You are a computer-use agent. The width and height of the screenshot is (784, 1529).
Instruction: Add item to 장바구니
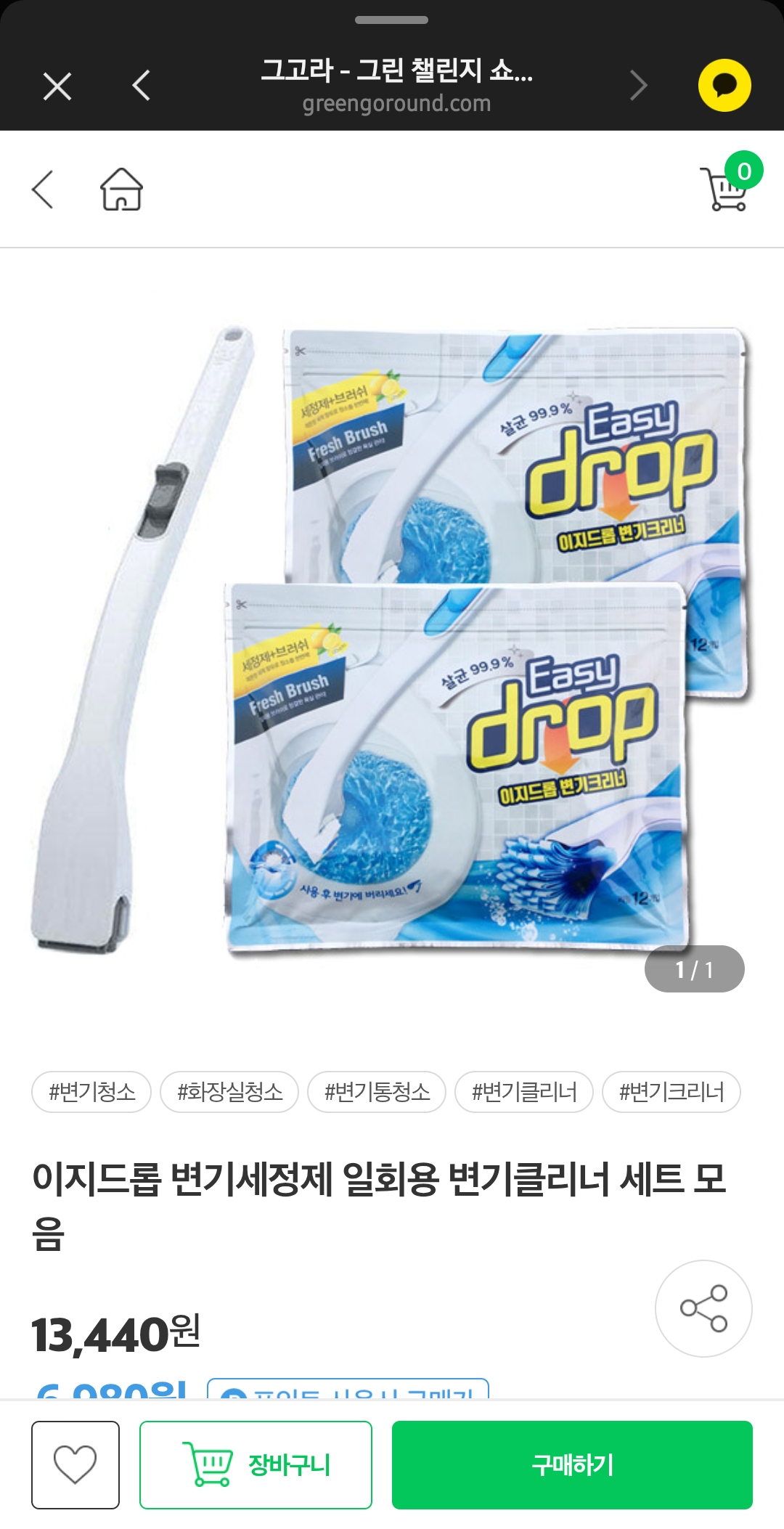coord(256,1465)
